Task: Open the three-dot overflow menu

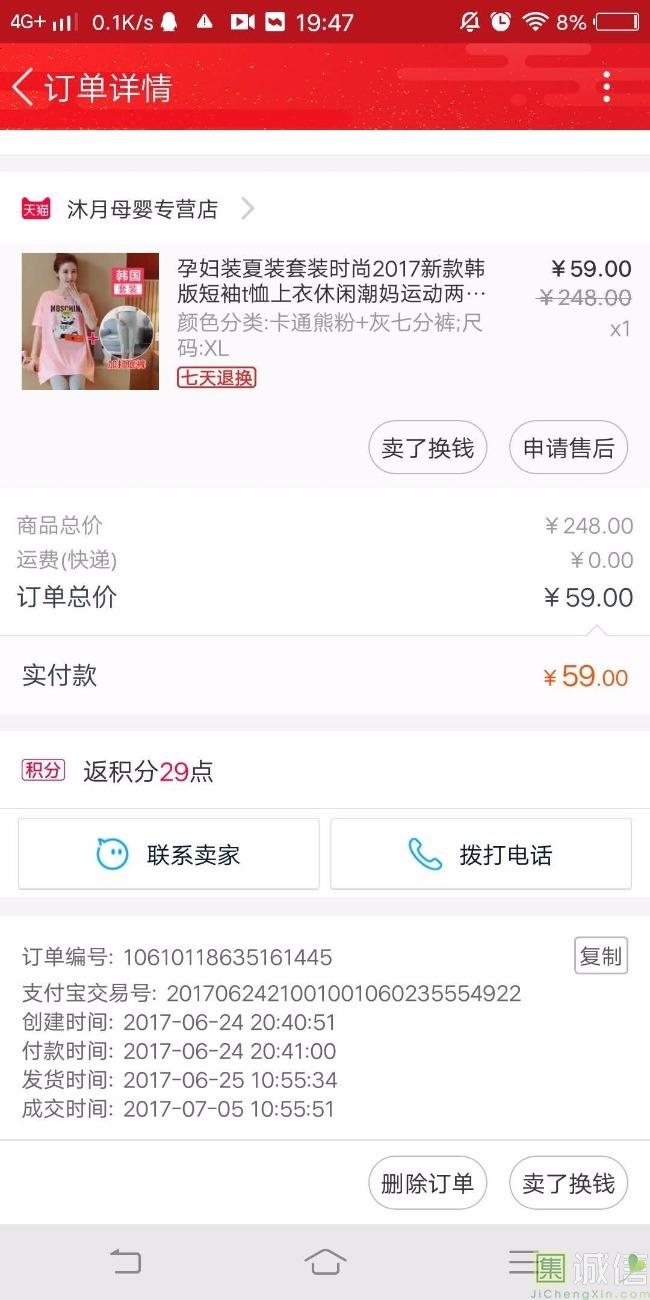Action: [606, 87]
